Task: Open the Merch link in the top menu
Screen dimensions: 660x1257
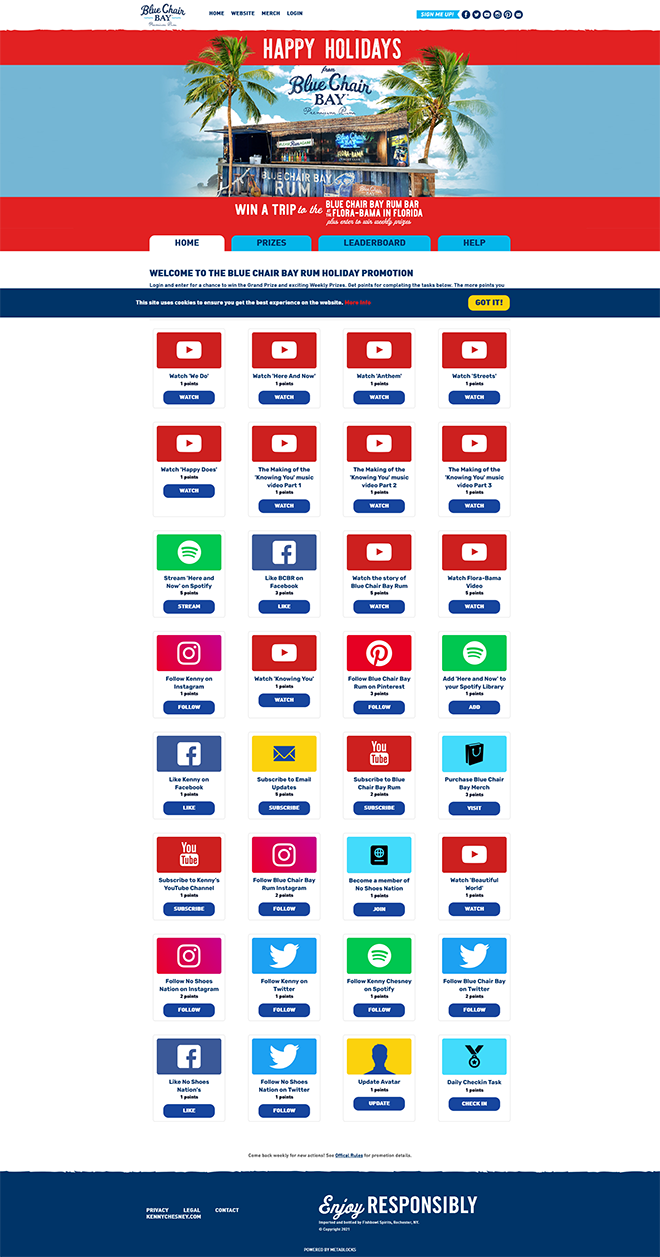Action: (x=270, y=14)
